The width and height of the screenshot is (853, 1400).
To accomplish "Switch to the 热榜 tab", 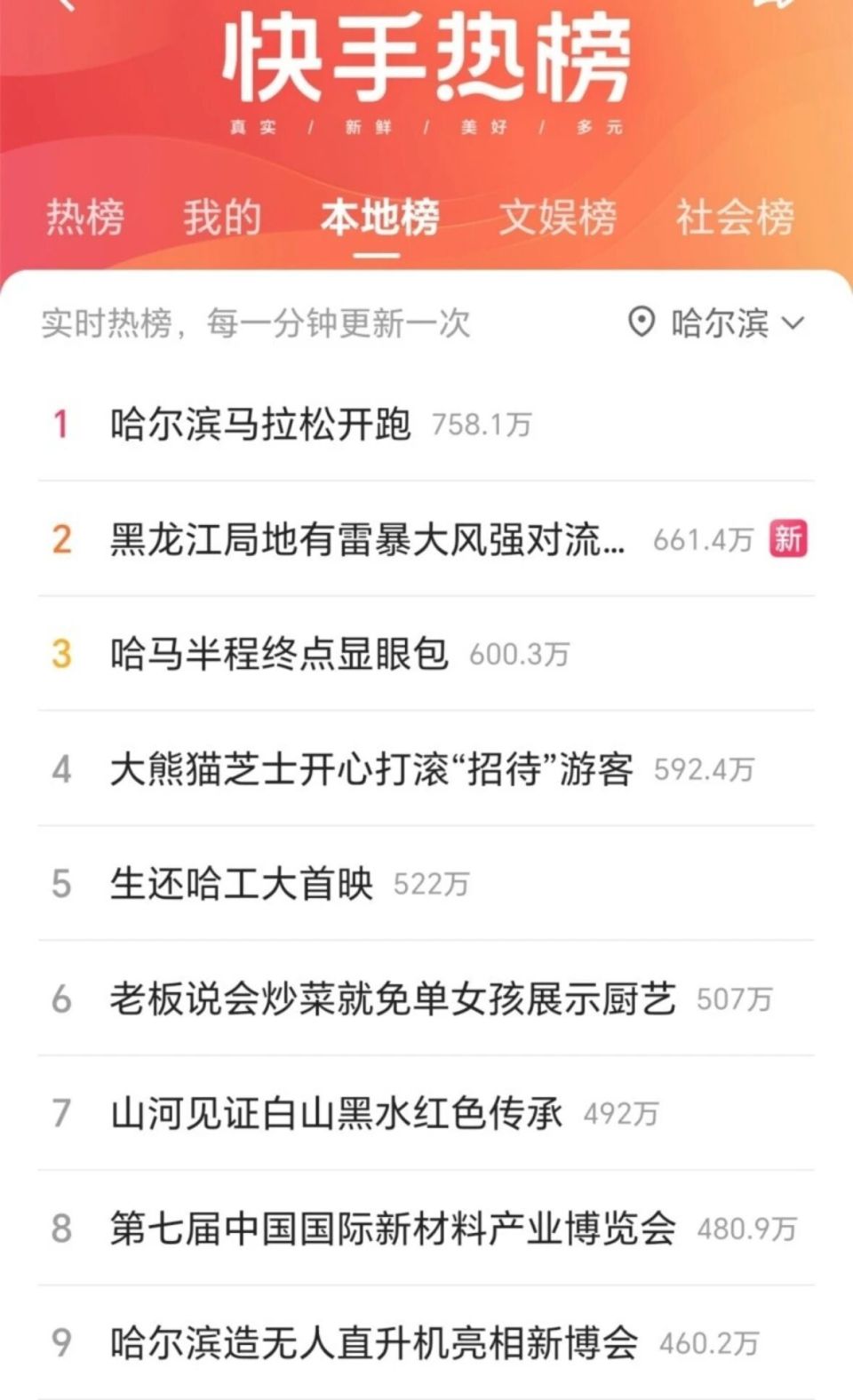I will pyautogui.click(x=85, y=218).
